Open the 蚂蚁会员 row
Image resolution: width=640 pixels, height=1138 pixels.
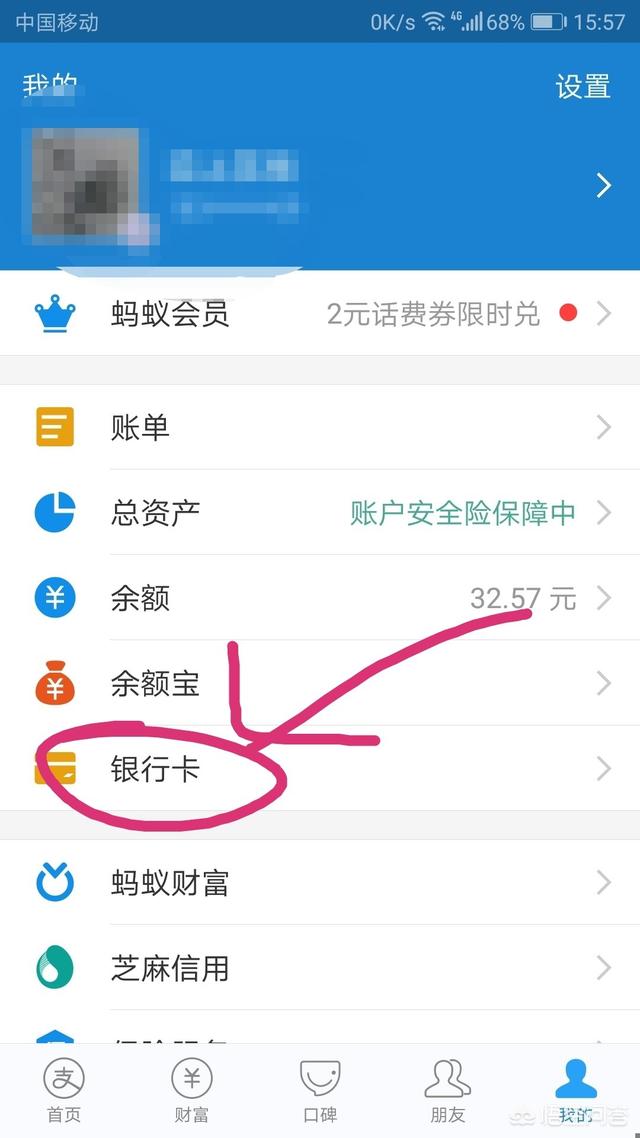coord(320,314)
